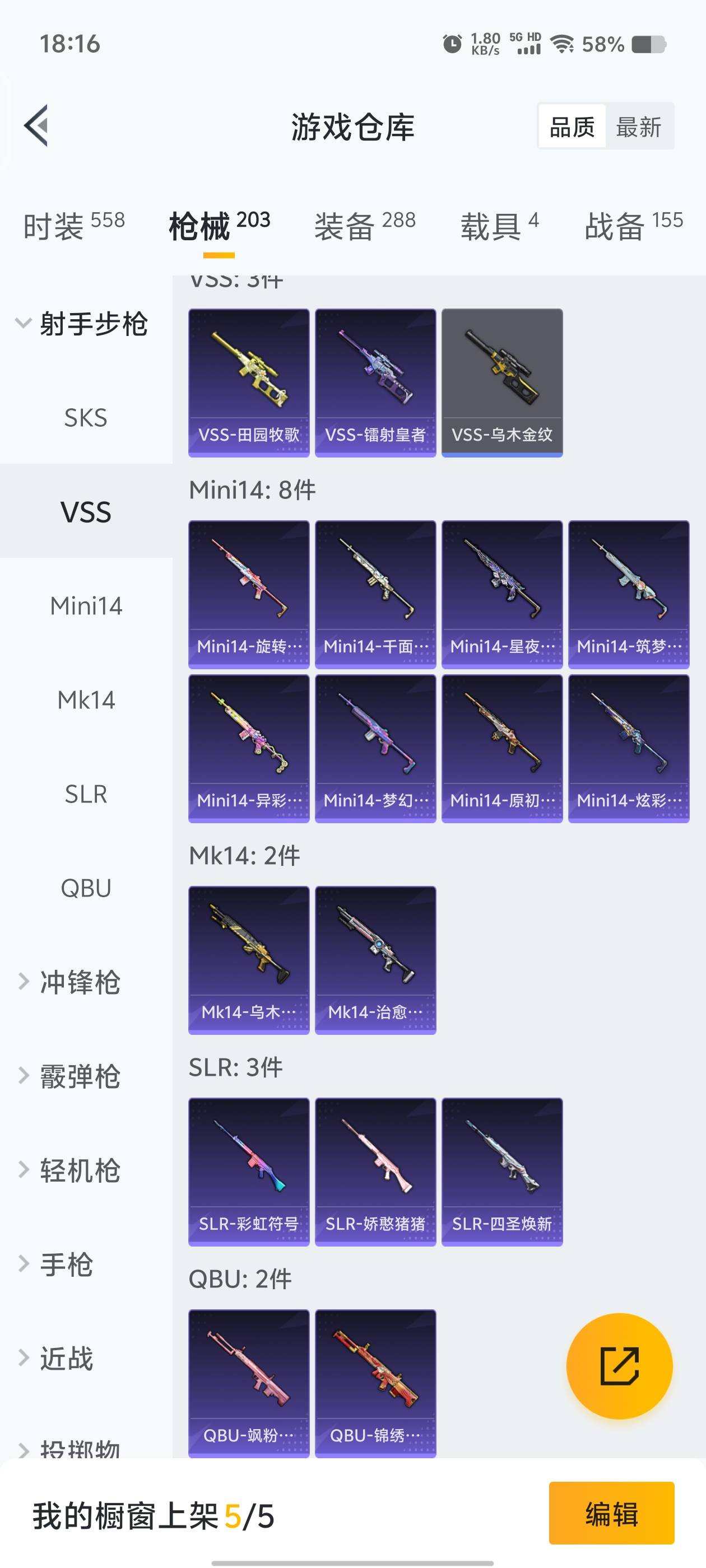Image resolution: width=706 pixels, height=1568 pixels.
Task: Open the SLR-娇憨猪猪 skin
Action: point(375,1172)
